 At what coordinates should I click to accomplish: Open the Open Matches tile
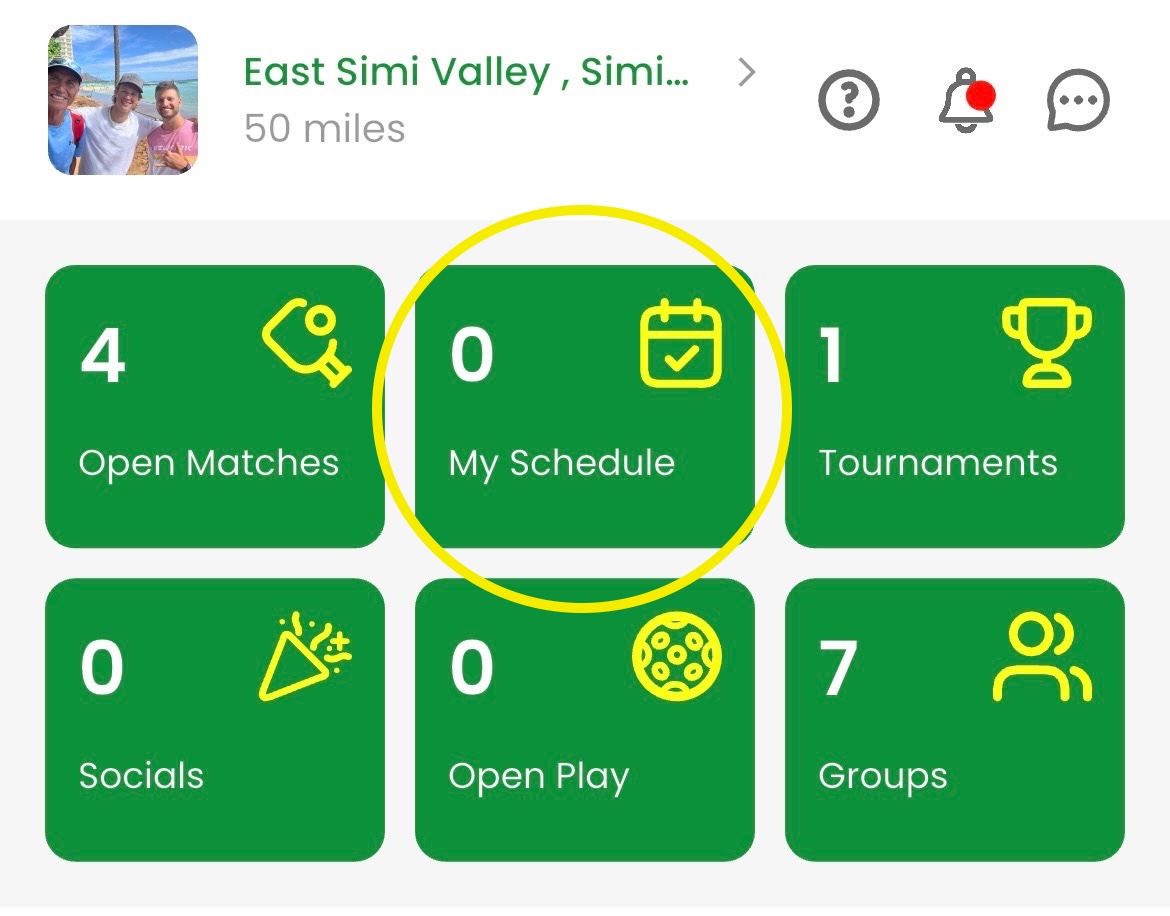(x=215, y=406)
